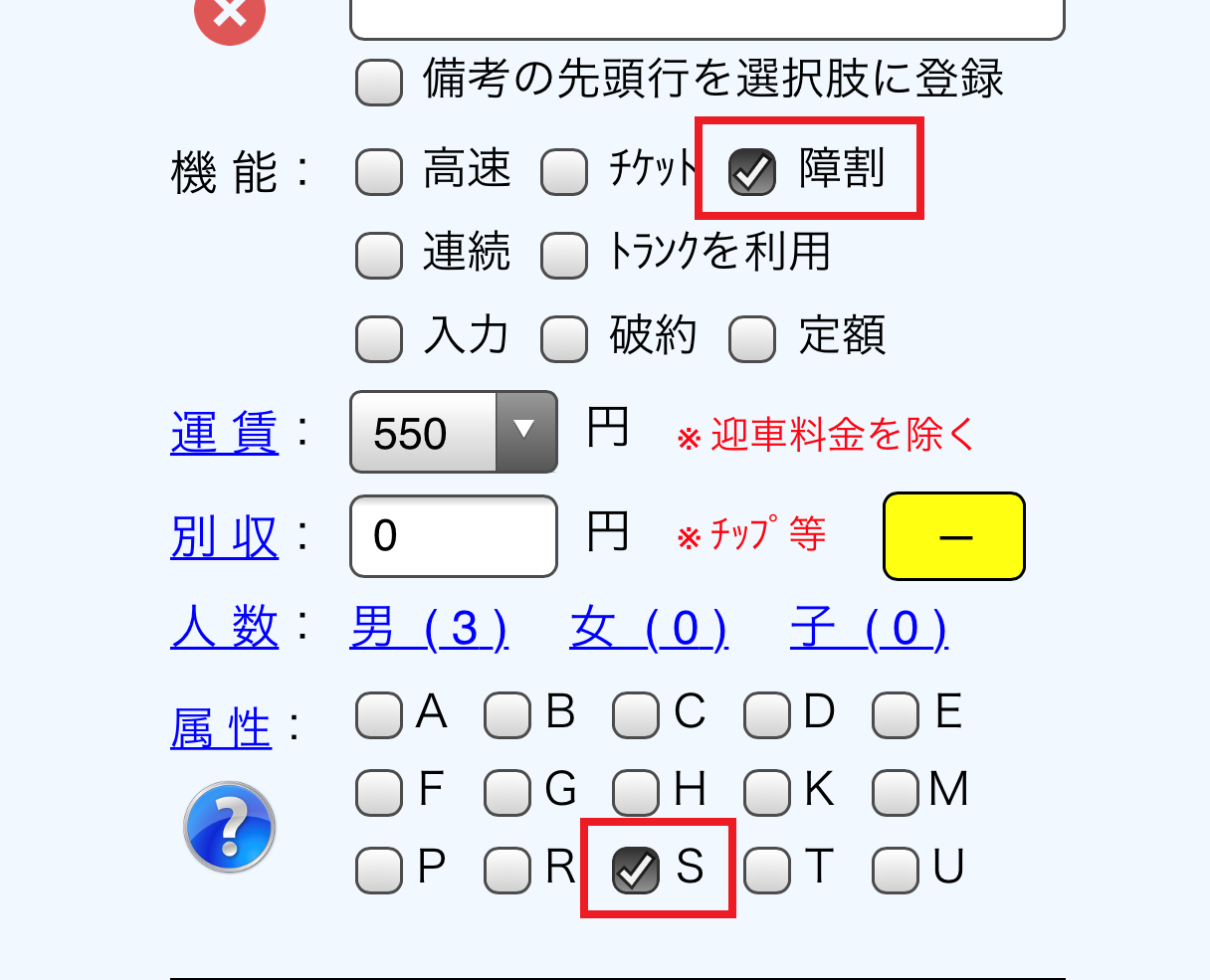The height and width of the screenshot is (980, 1210).
Task: Check 備考の先頭行を選択肢に登録 box
Action: click(379, 82)
